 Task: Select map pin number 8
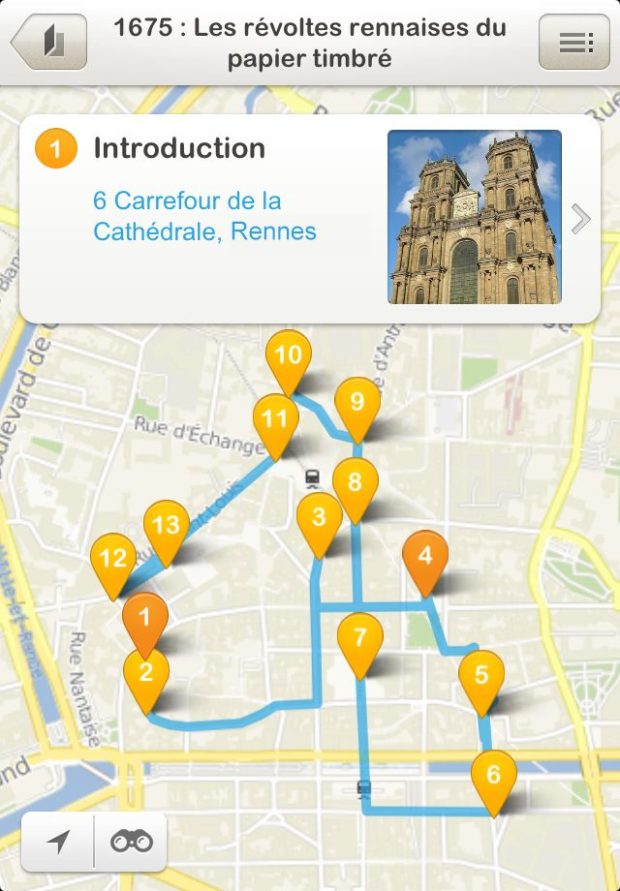tap(355, 484)
